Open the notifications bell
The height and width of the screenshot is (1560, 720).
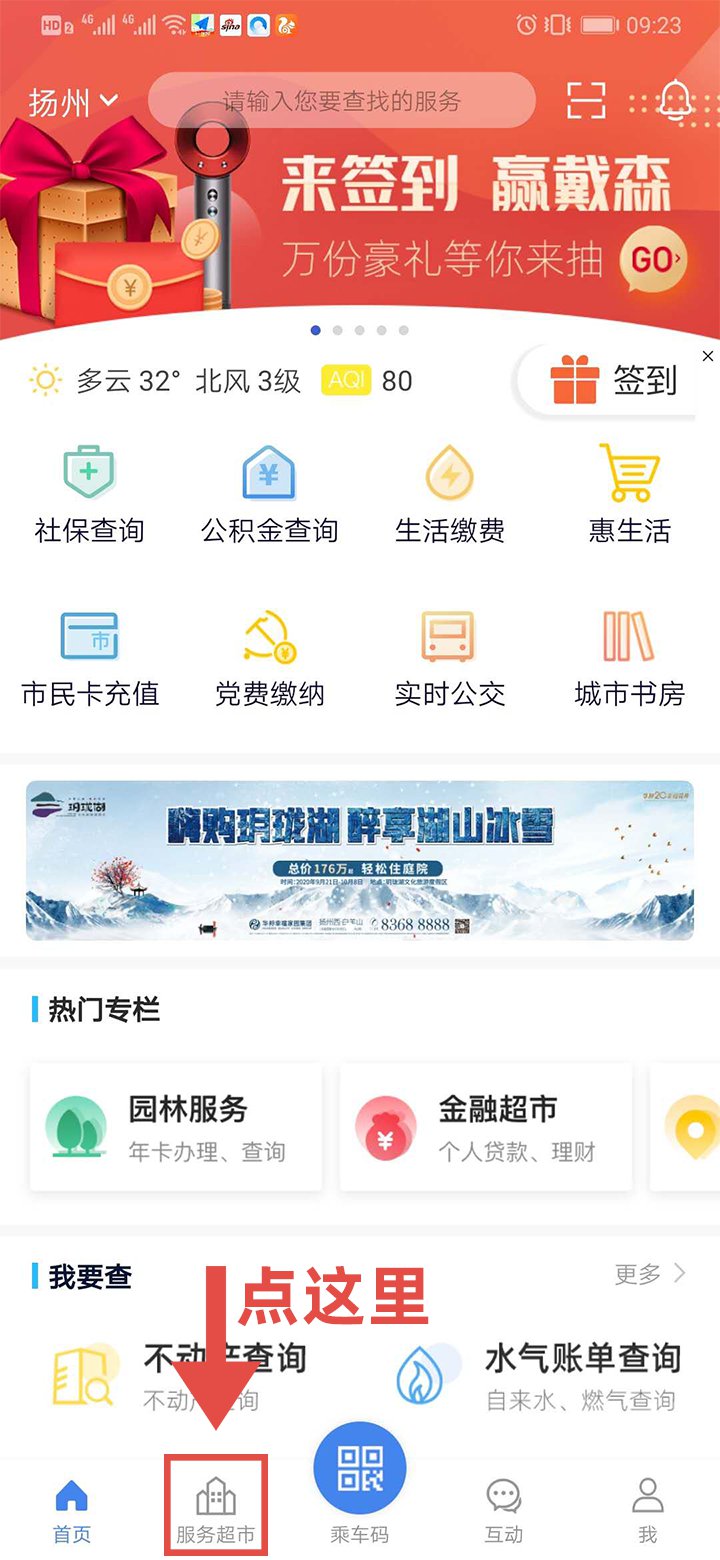pyautogui.click(x=677, y=101)
